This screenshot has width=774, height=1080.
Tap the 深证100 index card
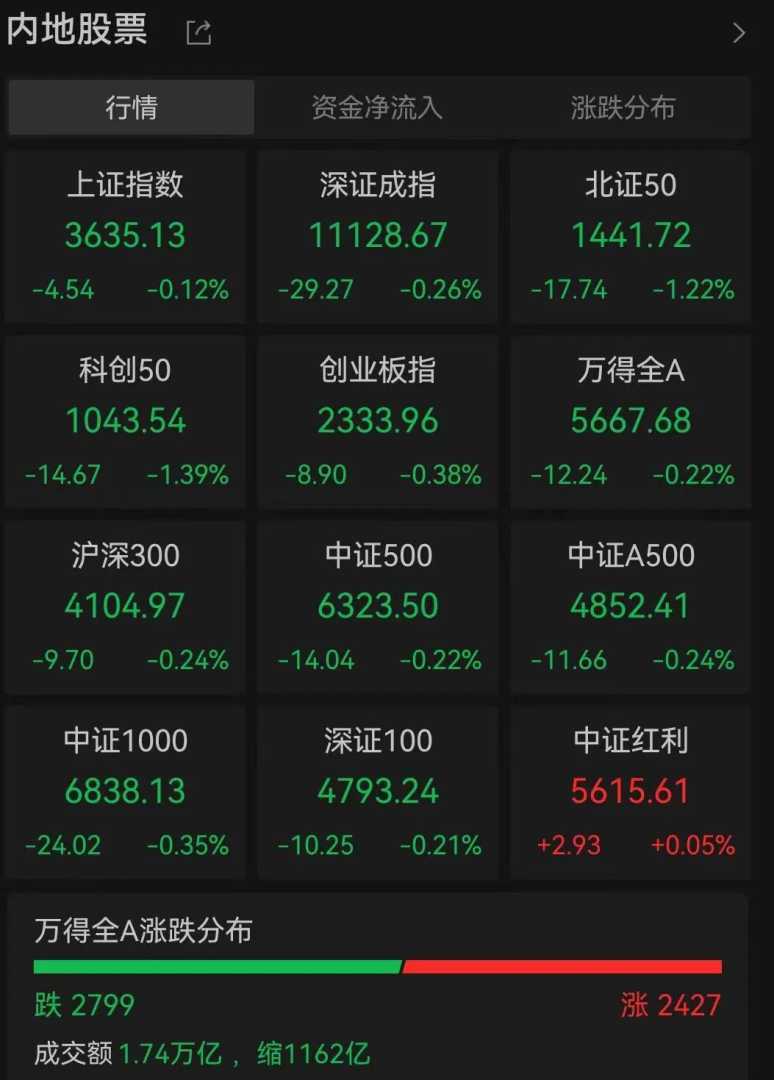(378, 791)
